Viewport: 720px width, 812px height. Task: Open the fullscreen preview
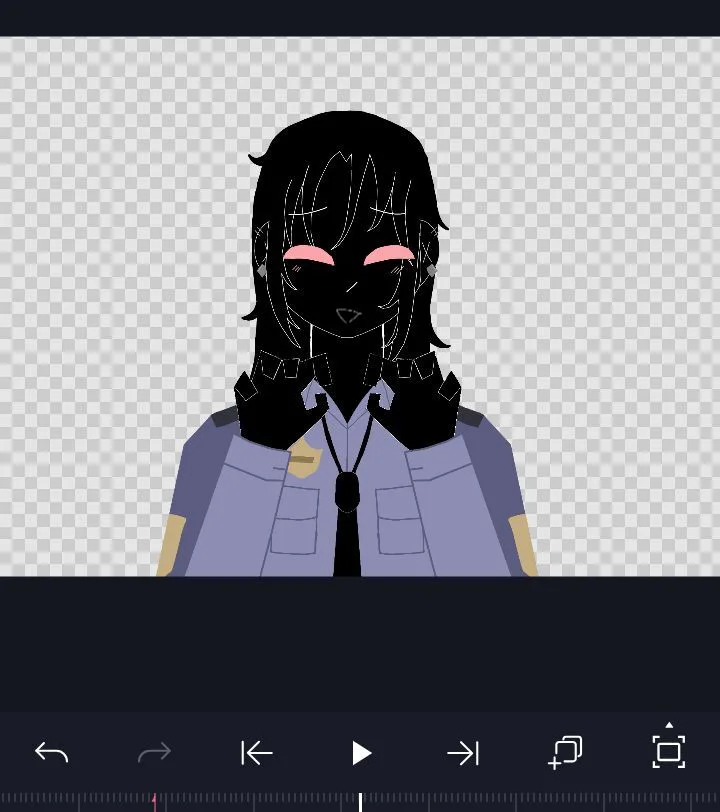pyautogui.click(x=668, y=751)
